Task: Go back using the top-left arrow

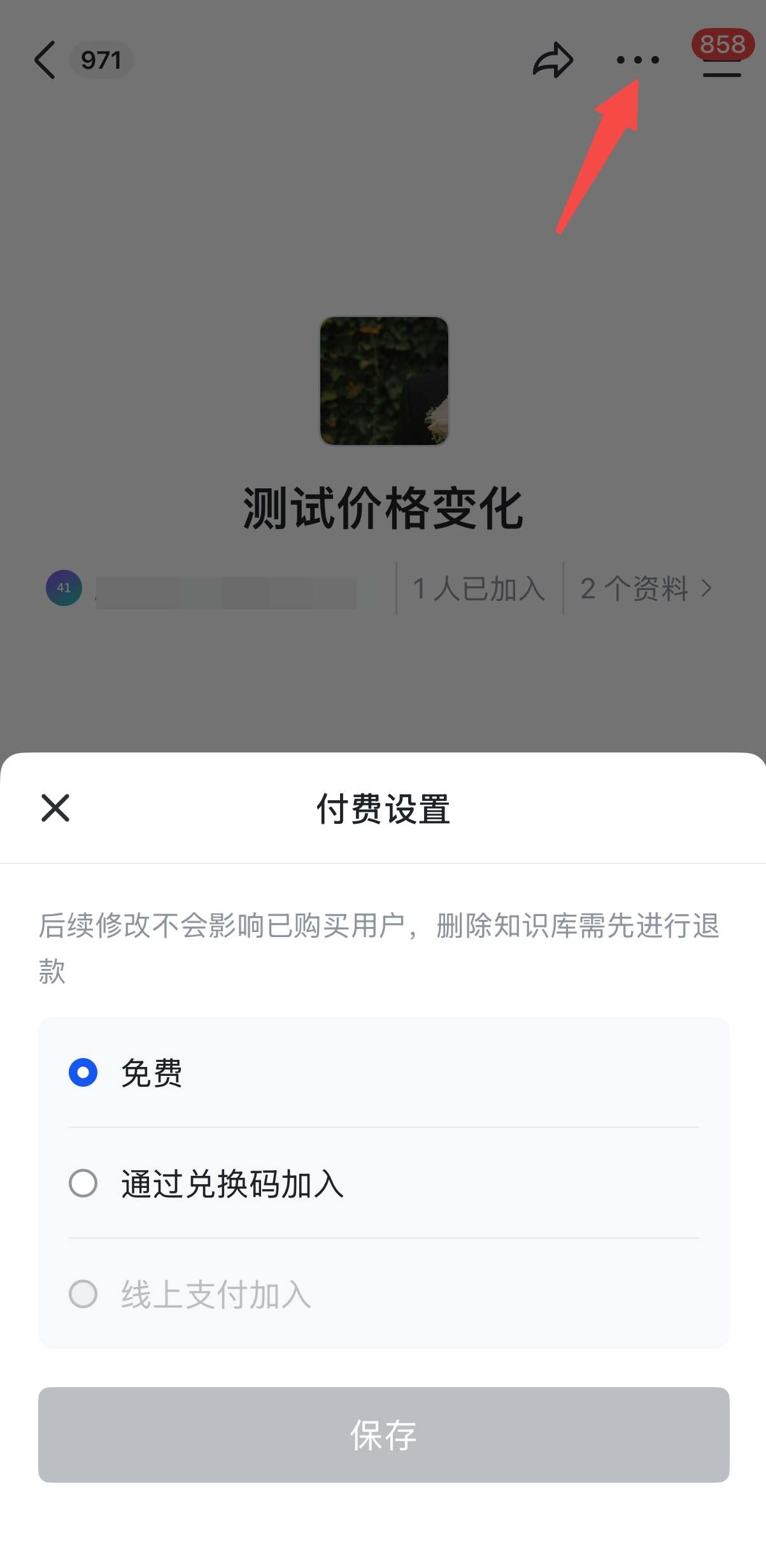Action: [x=45, y=60]
